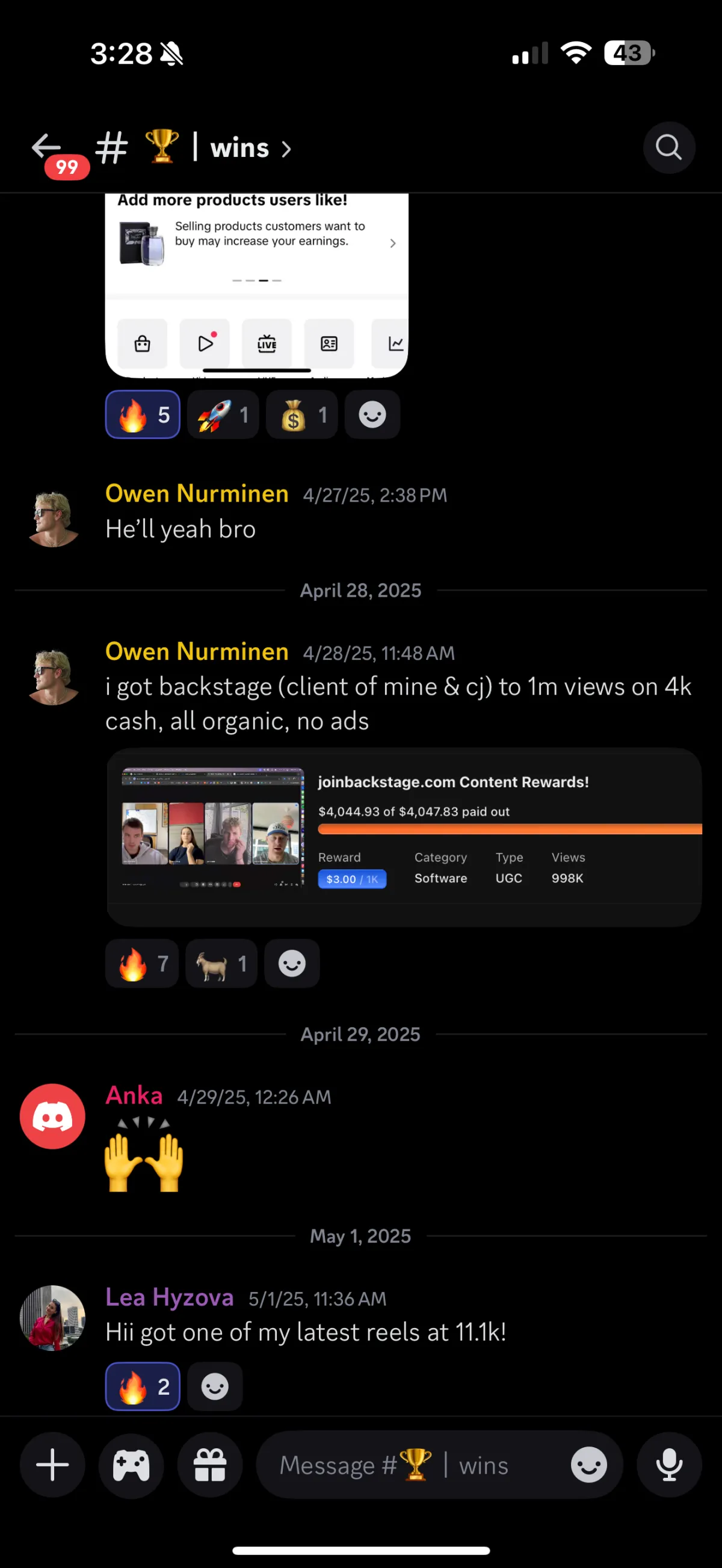Image resolution: width=722 pixels, height=1568 pixels.
Task: Toggle the fire reaction with 5
Action: [x=143, y=414]
